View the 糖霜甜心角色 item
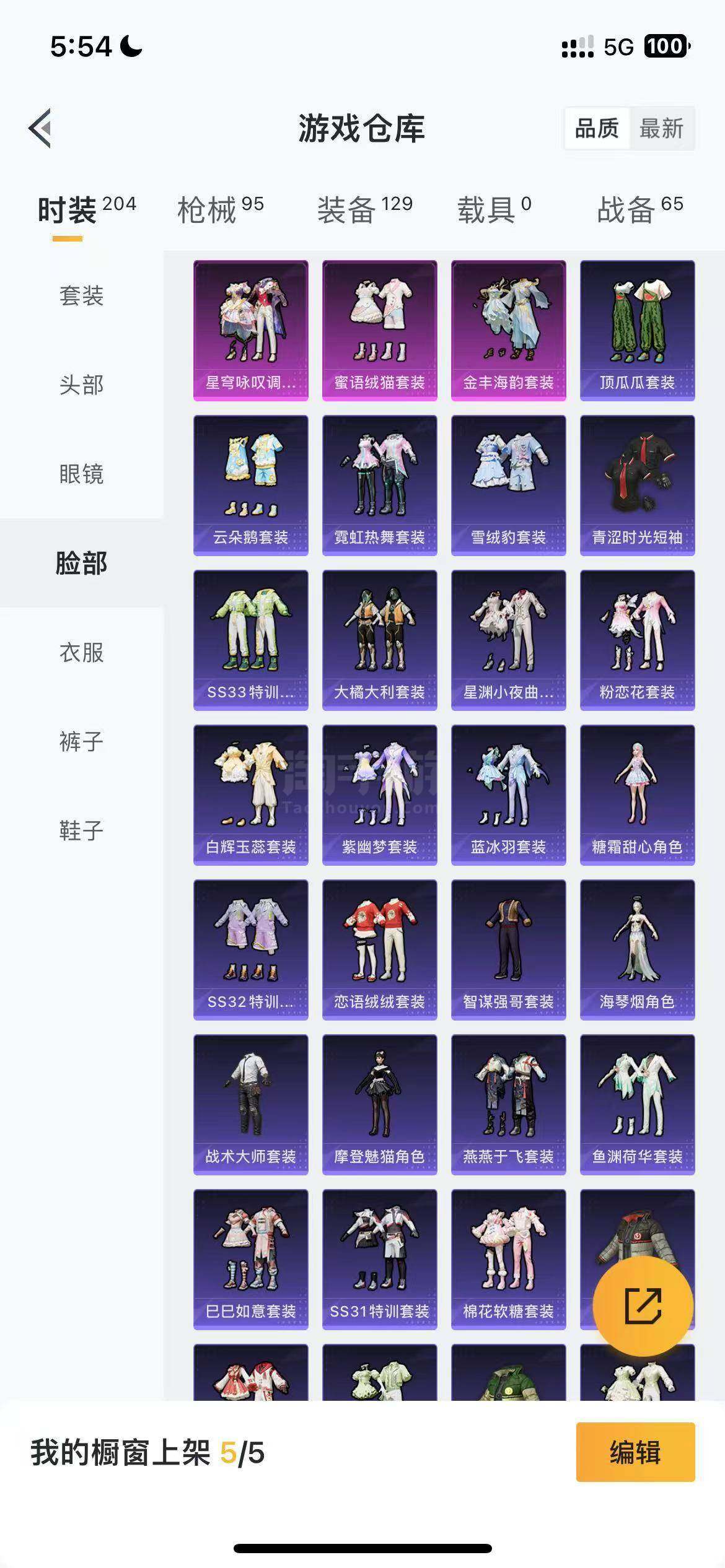The height and width of the screenshot is (1568, 725). pyautogui.click(x=637, y=795)
